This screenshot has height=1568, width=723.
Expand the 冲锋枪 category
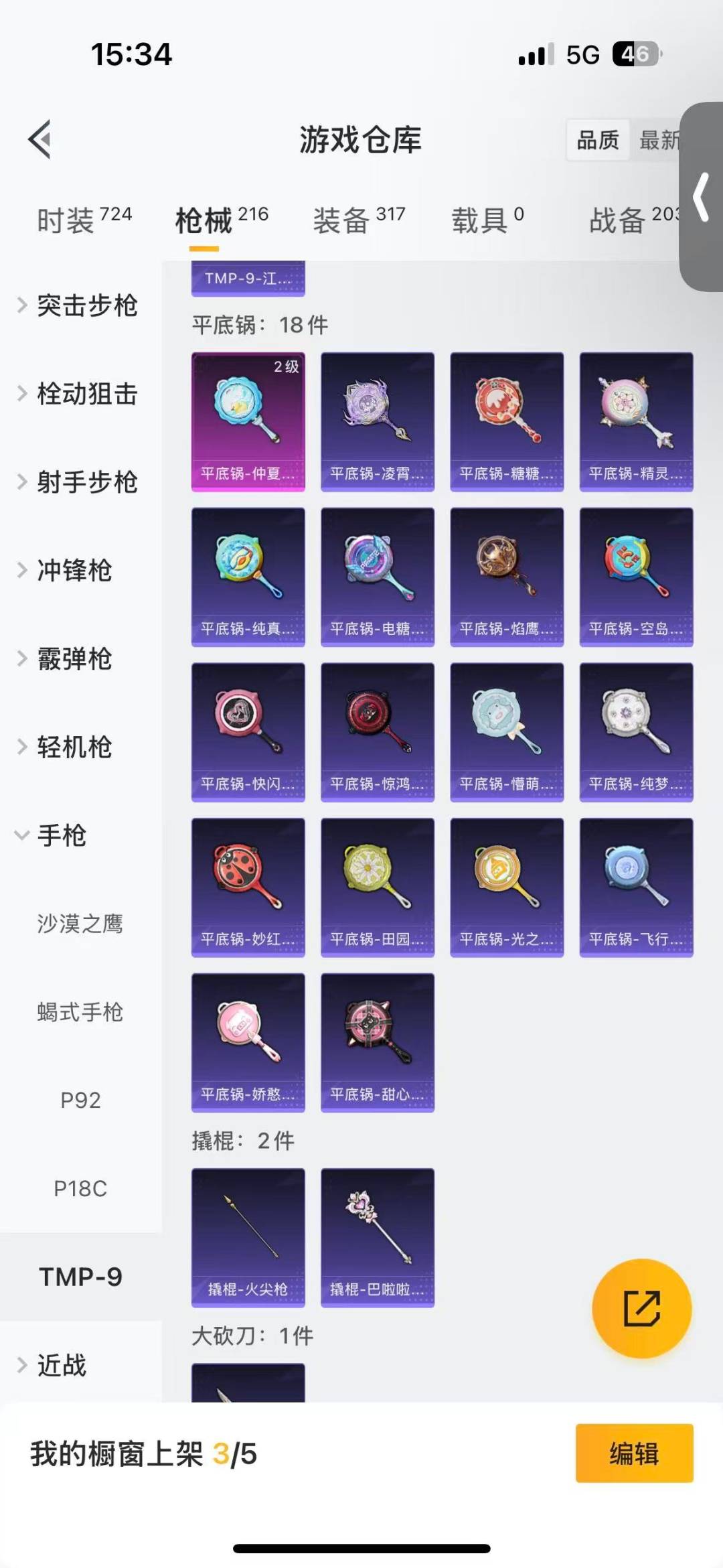coord(74,571)
